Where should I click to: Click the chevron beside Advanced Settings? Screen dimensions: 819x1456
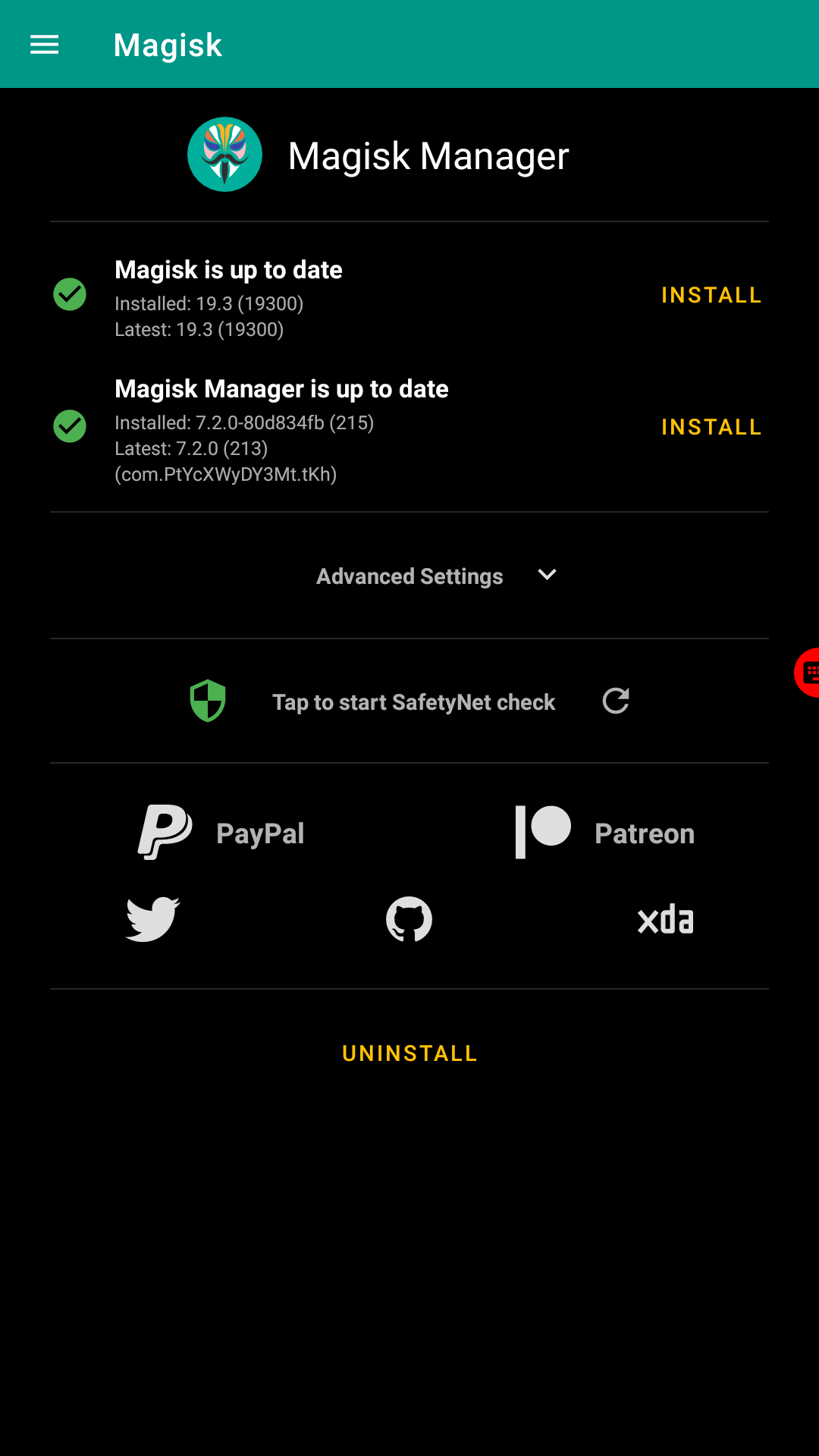click(548, 575)
